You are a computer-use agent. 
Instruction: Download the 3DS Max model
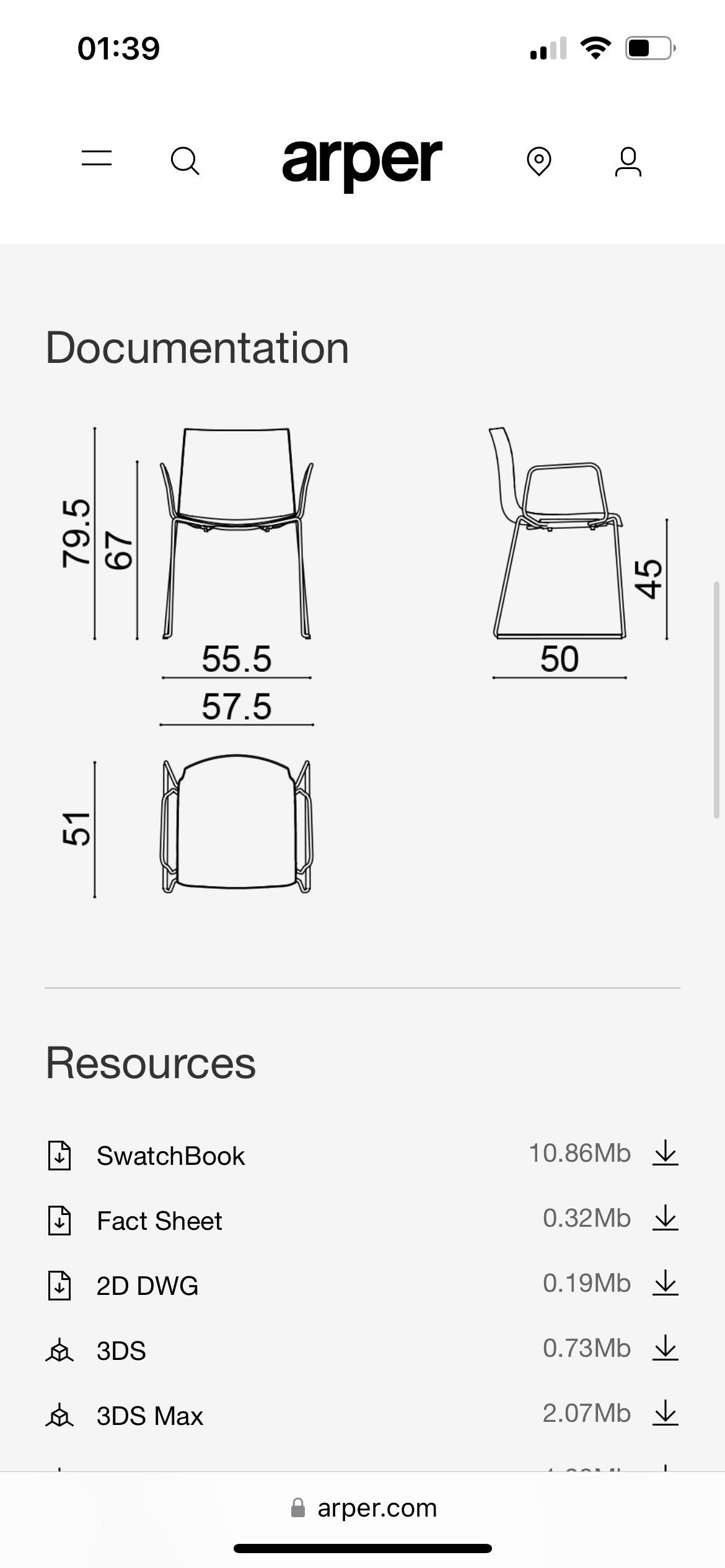[665, 1413]
